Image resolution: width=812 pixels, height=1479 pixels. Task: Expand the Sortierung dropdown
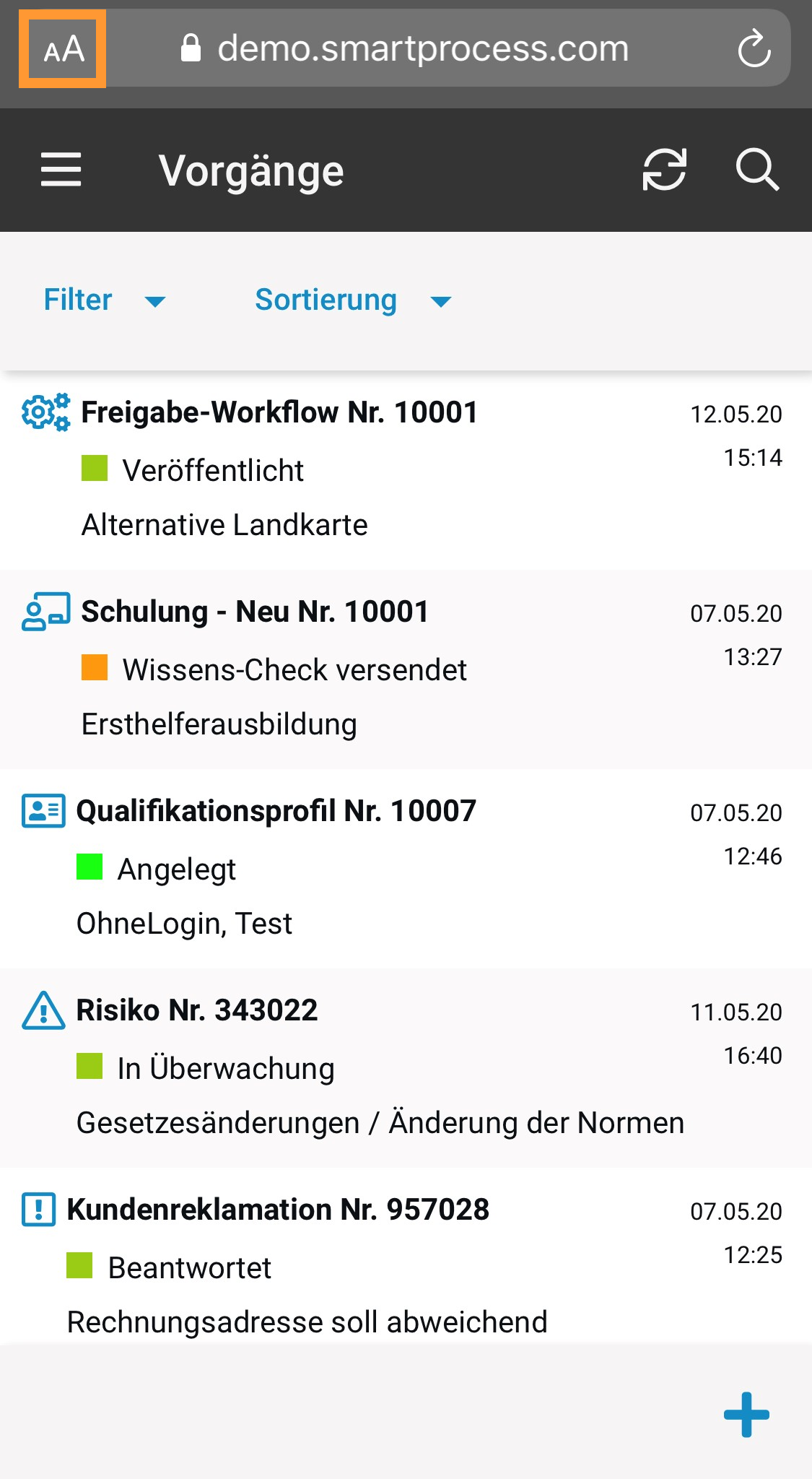click(353, 300)
